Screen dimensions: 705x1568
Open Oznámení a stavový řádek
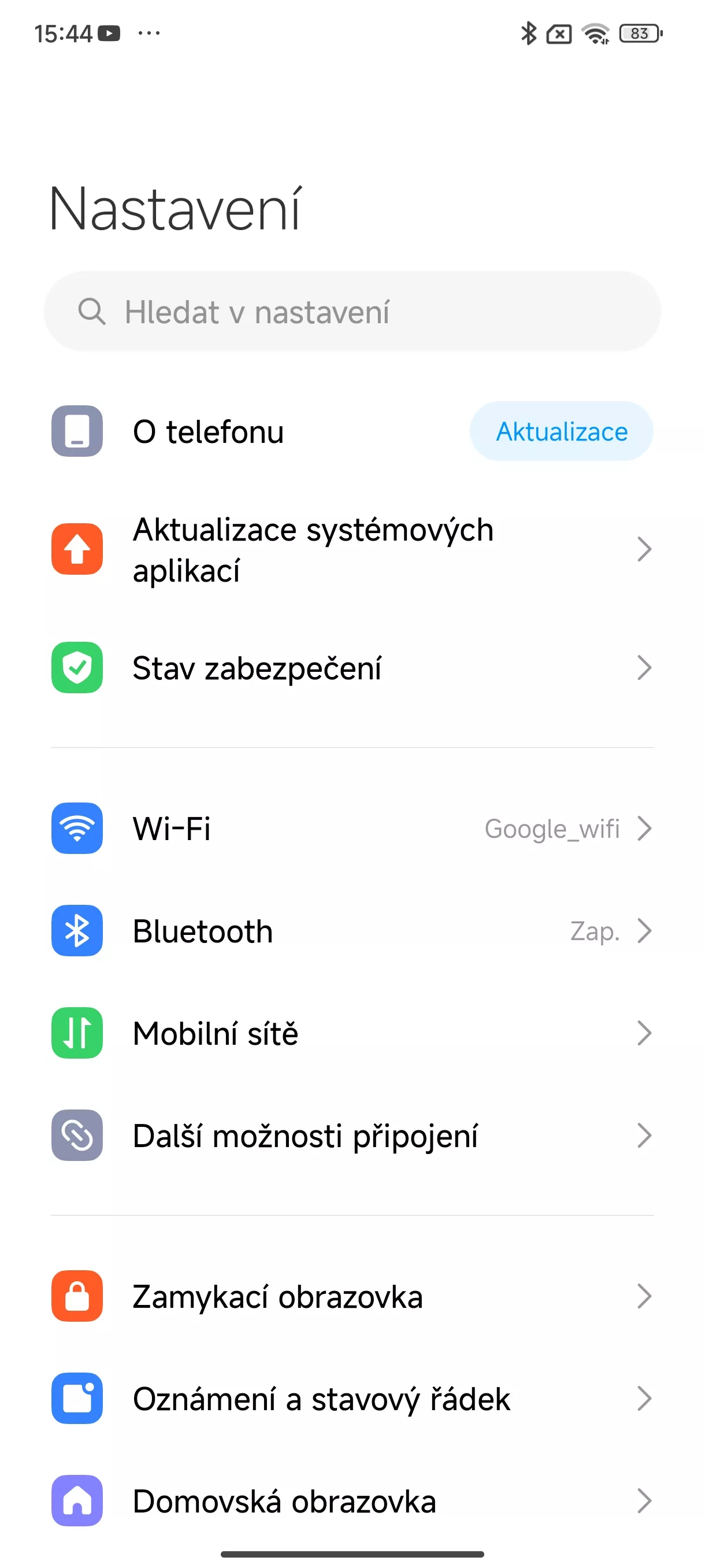tap(352, 1398)
